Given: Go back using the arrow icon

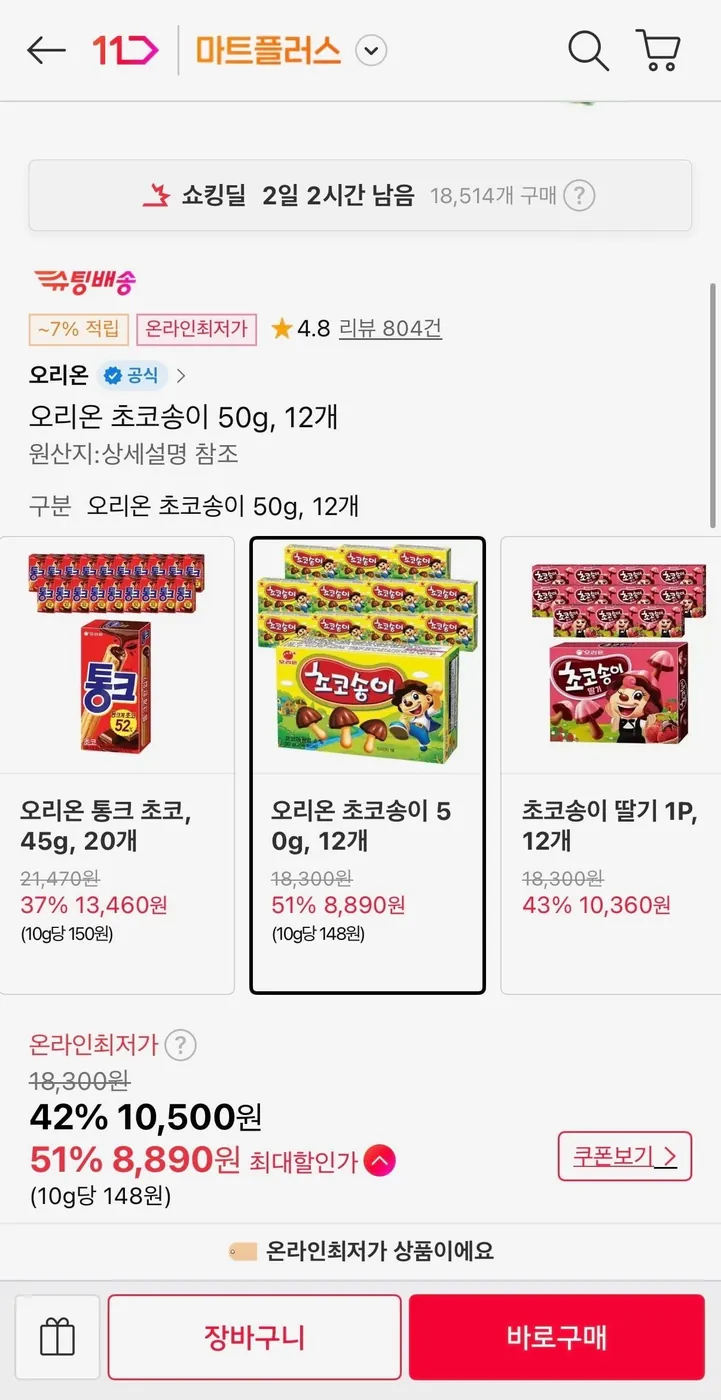Looking at the screenshot, I should (x=45, y=50).
